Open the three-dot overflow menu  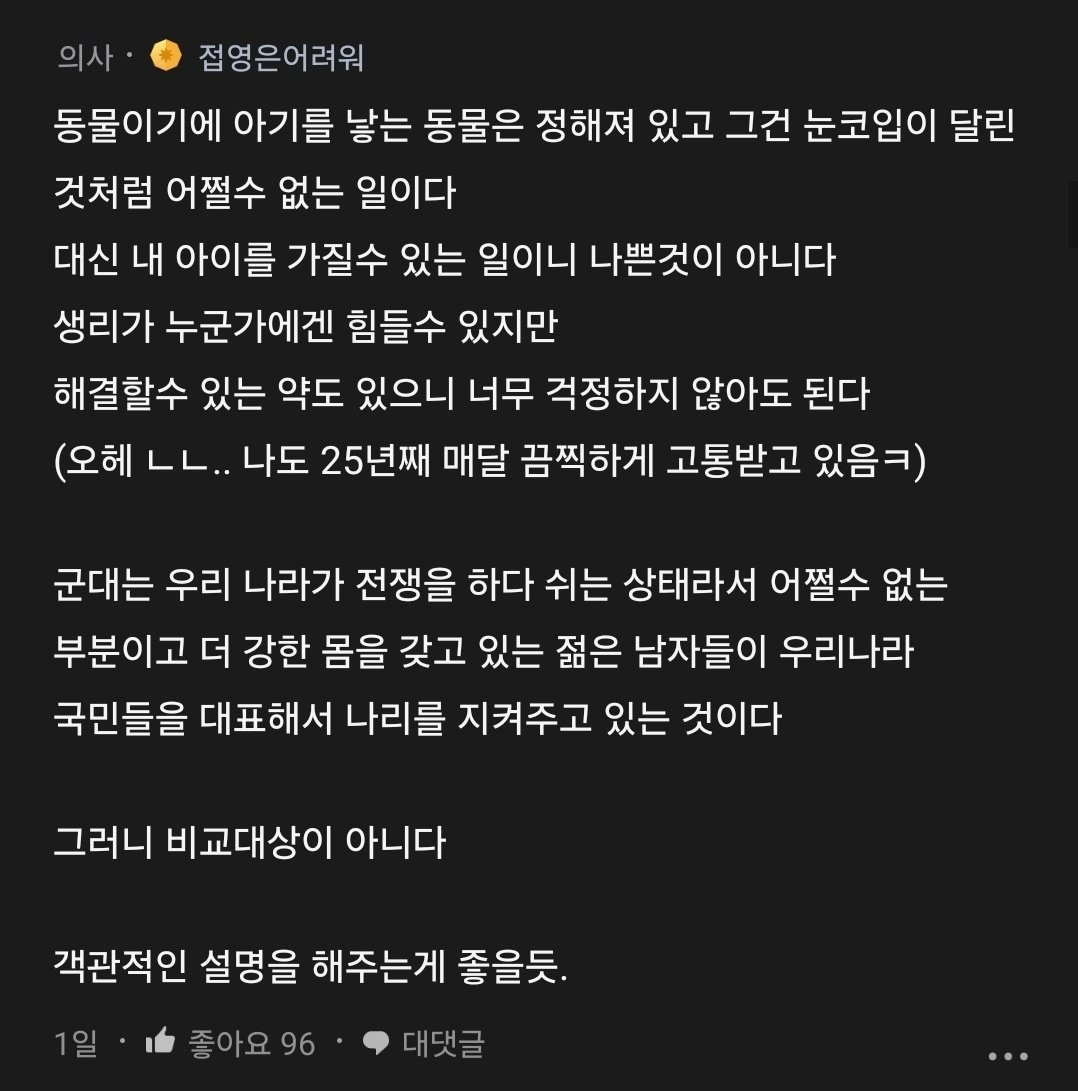1007,1056
